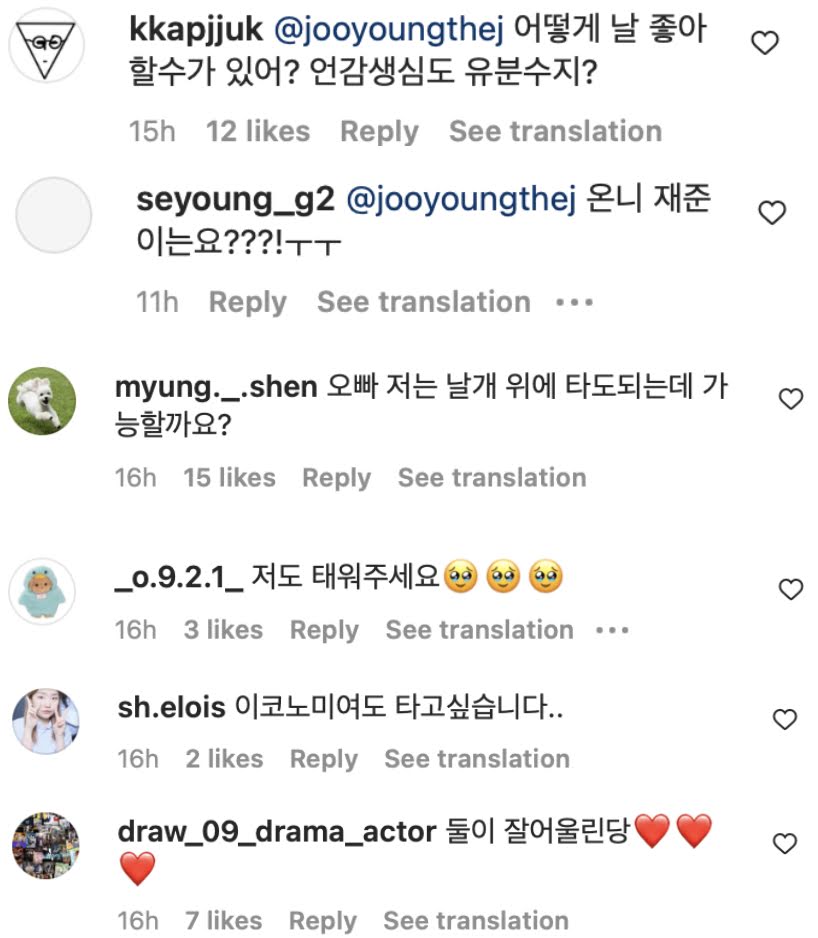
Task: Open more options on seyoung_g2's comment
Action: click(x=574, y=302)
